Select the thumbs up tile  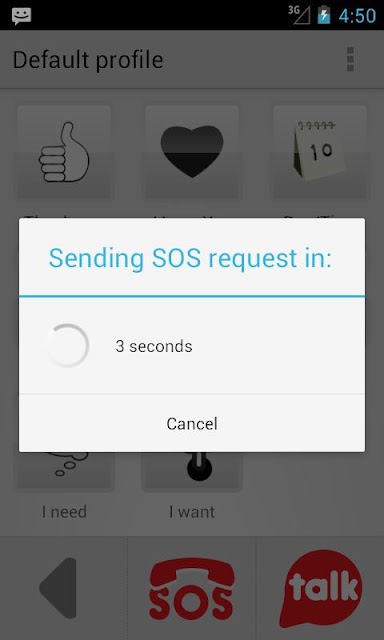pyautogui.click(x=64, y=152)
